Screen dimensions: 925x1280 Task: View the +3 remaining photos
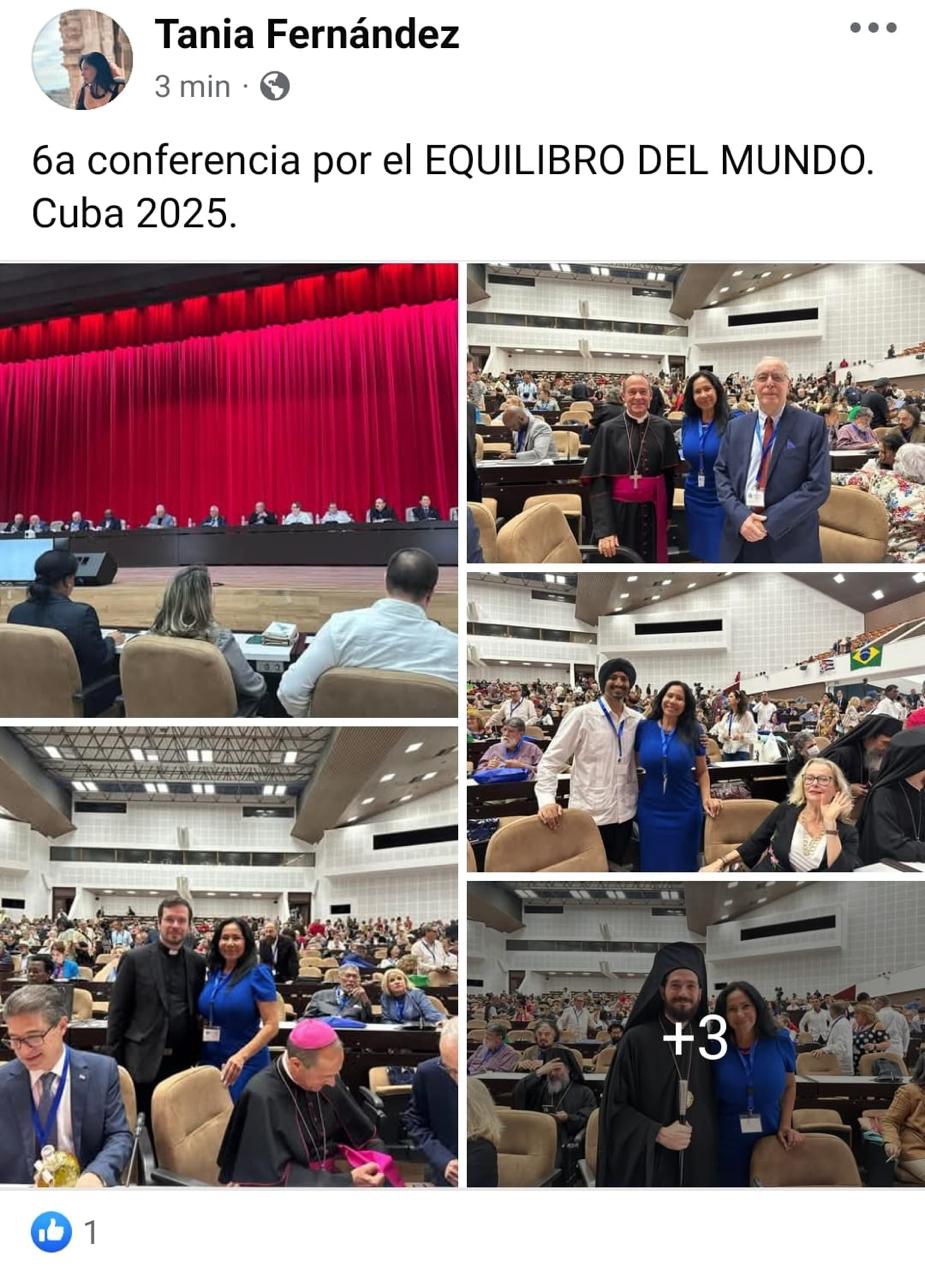(x=696, y=1035)
